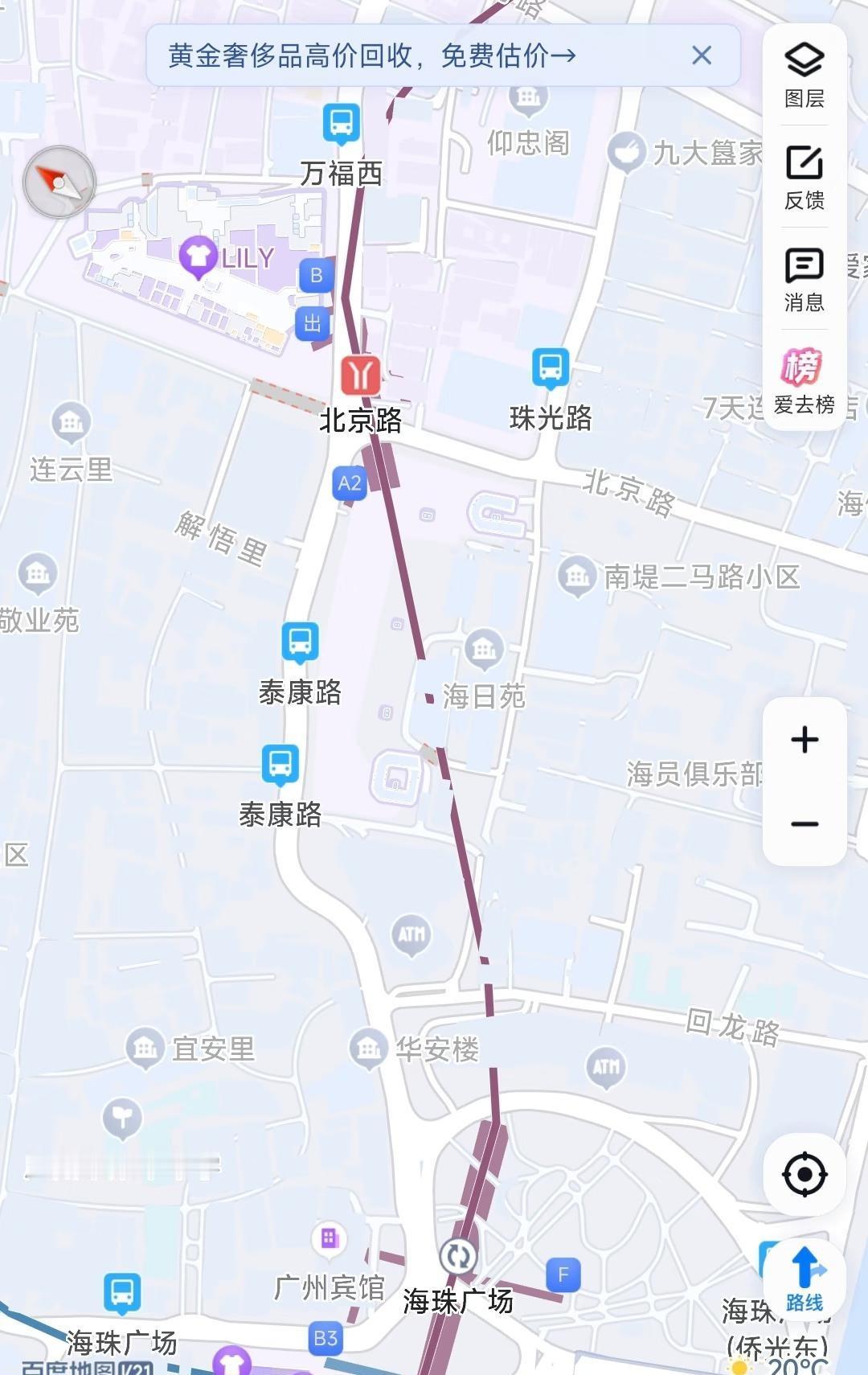Viewport: 868px width, 1375px height.
Task: Select the 万福西 bus stop marker
Action: click(342, 124)
